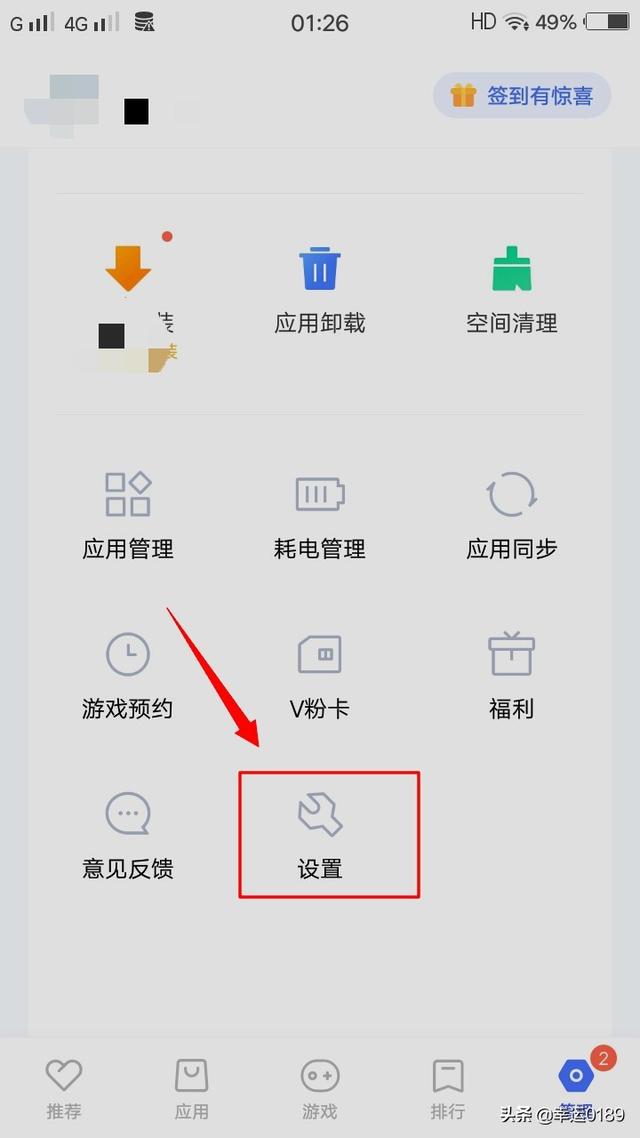Select the management tab with badge

(576, 1088)
